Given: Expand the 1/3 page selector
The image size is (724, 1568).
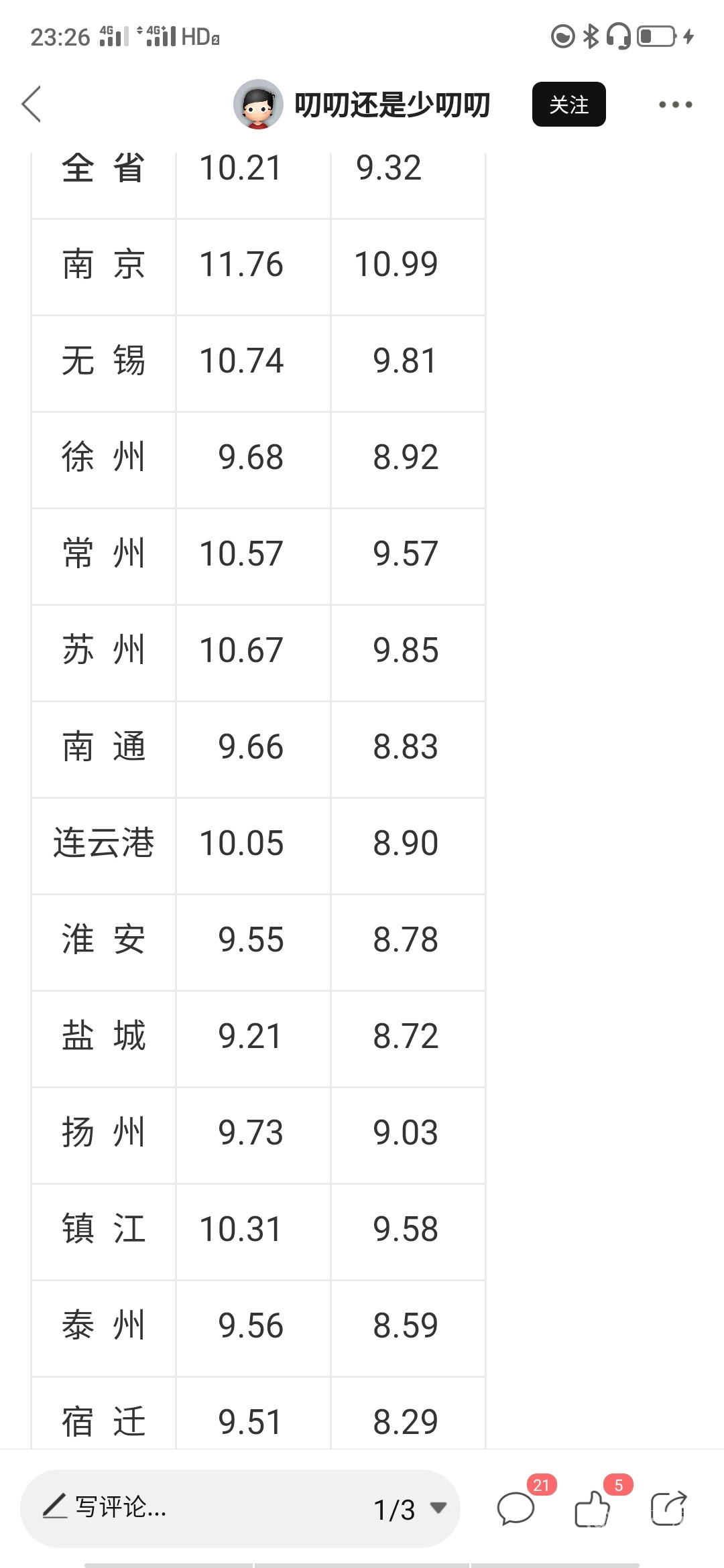Looking at the screenshot, I should (410, 1509).
